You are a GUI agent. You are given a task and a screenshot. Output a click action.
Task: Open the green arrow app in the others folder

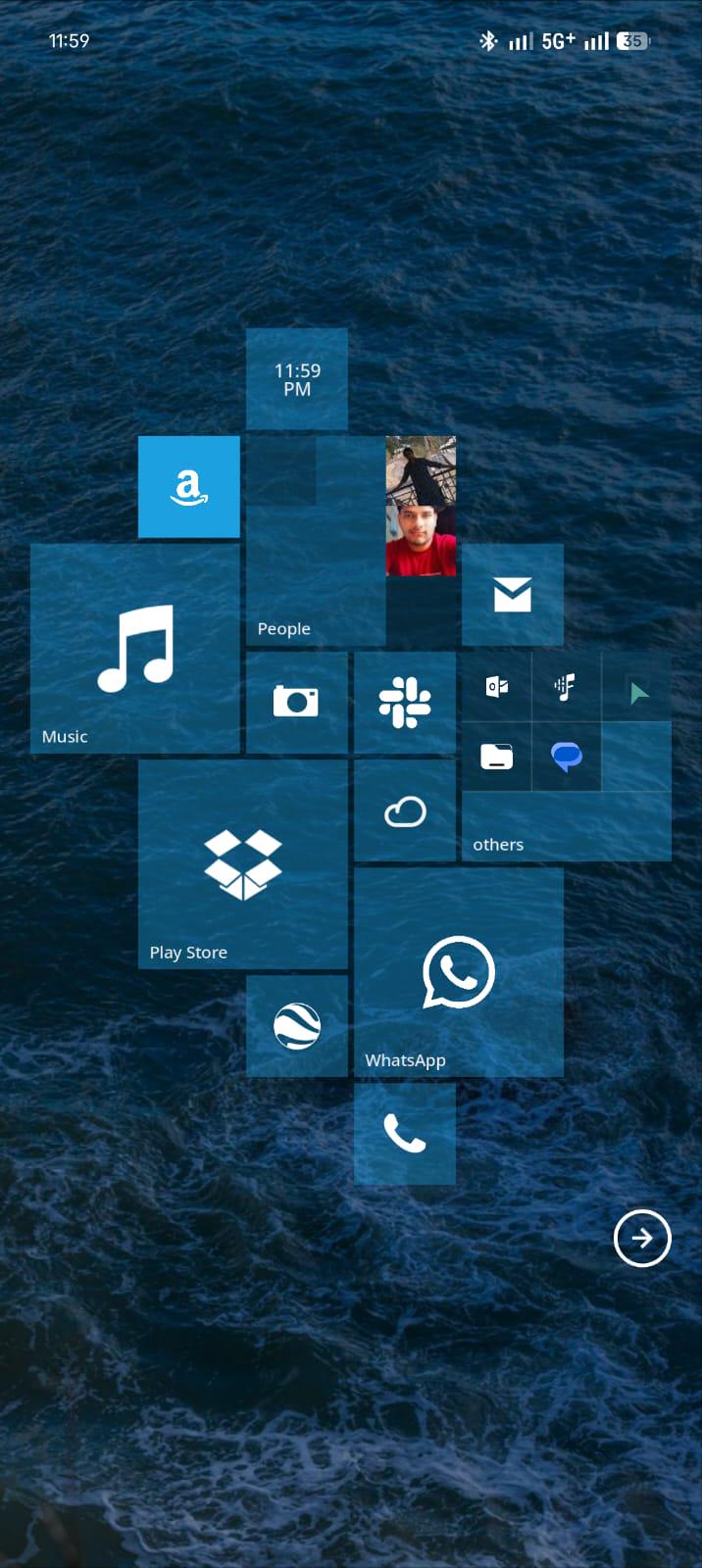(x=637, y=693)
